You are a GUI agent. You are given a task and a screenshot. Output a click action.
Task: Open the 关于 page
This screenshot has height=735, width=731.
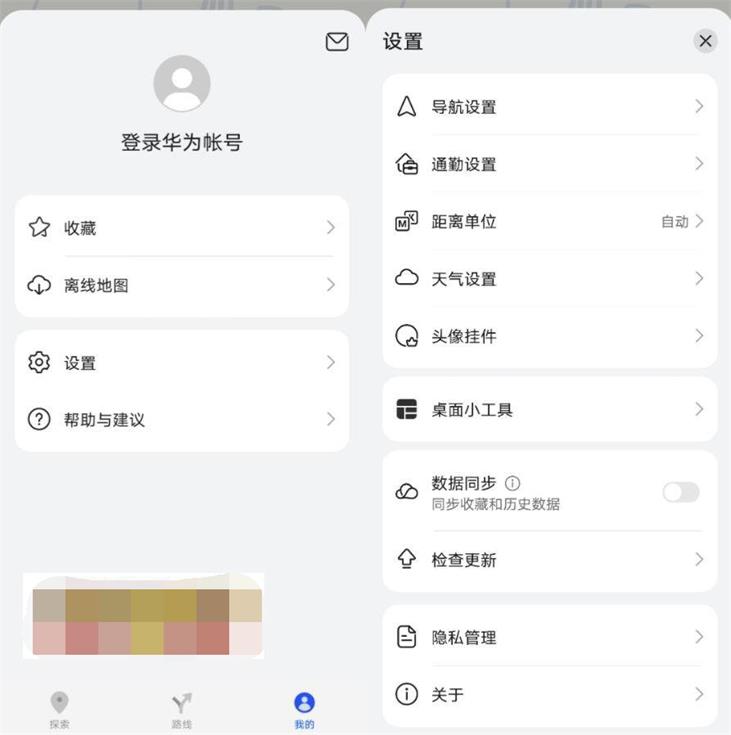click(x=550, y=694)
